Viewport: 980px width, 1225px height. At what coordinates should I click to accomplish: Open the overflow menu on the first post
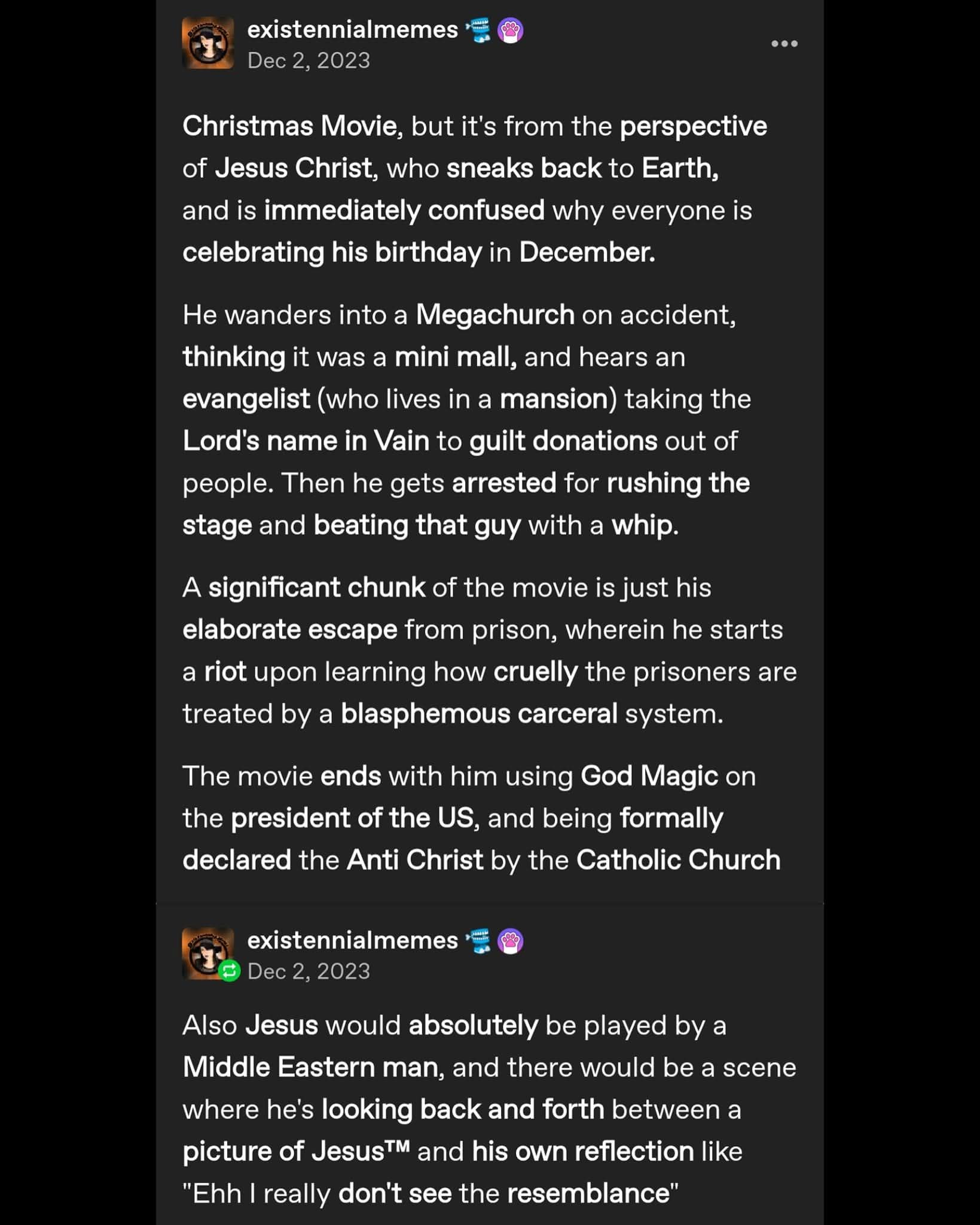click(784, 44)
